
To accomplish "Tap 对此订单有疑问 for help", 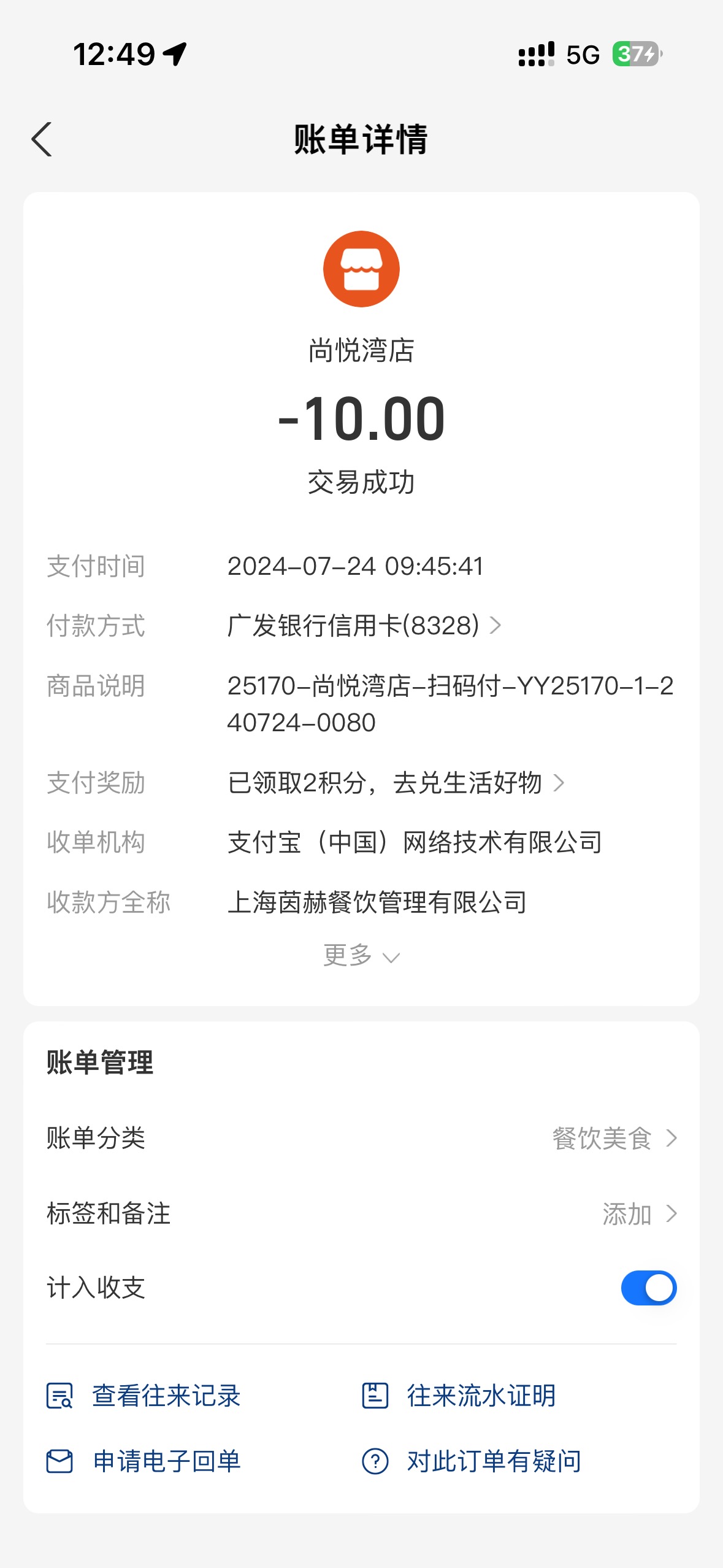I will (472, 1461).
